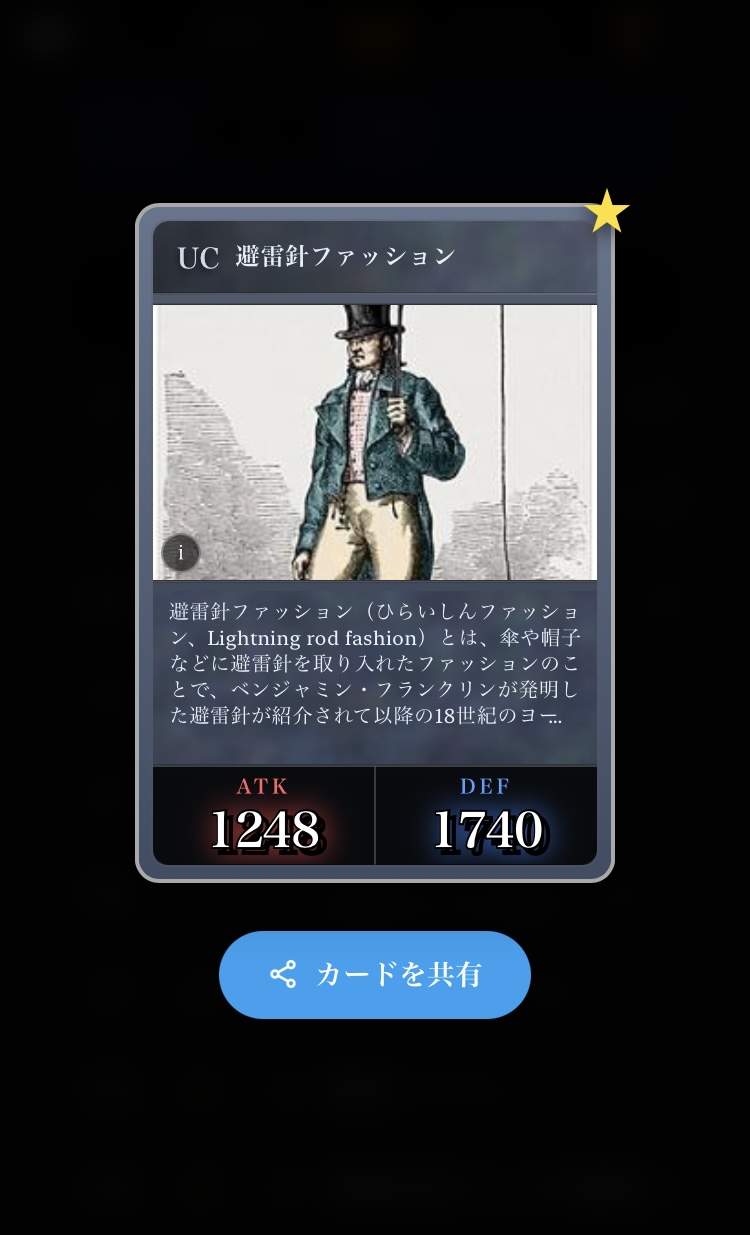The image size is (750, 1235).
Task: Tap the yellow star on the card
Action: click(606, 212)
